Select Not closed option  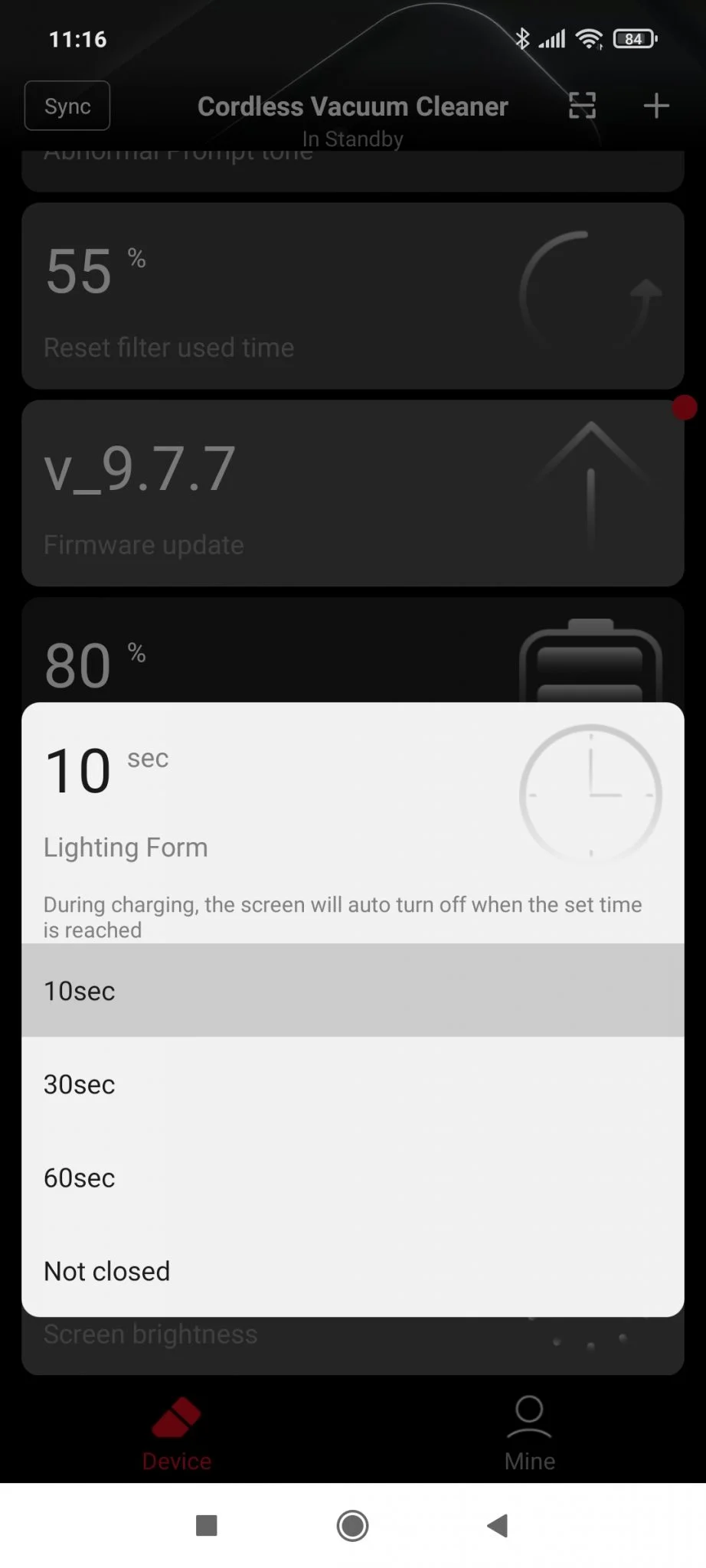[352, 1270]
